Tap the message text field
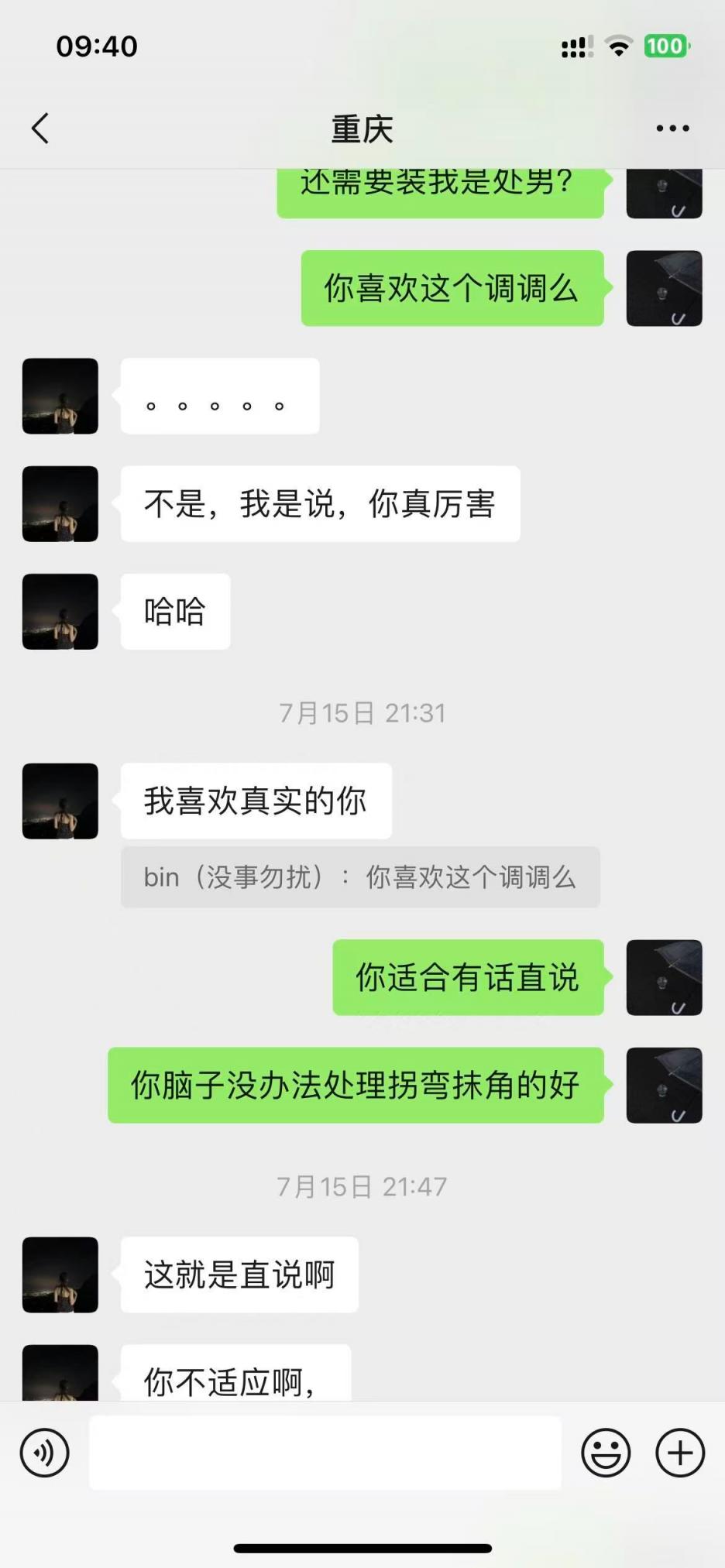 coord(325,1453)
